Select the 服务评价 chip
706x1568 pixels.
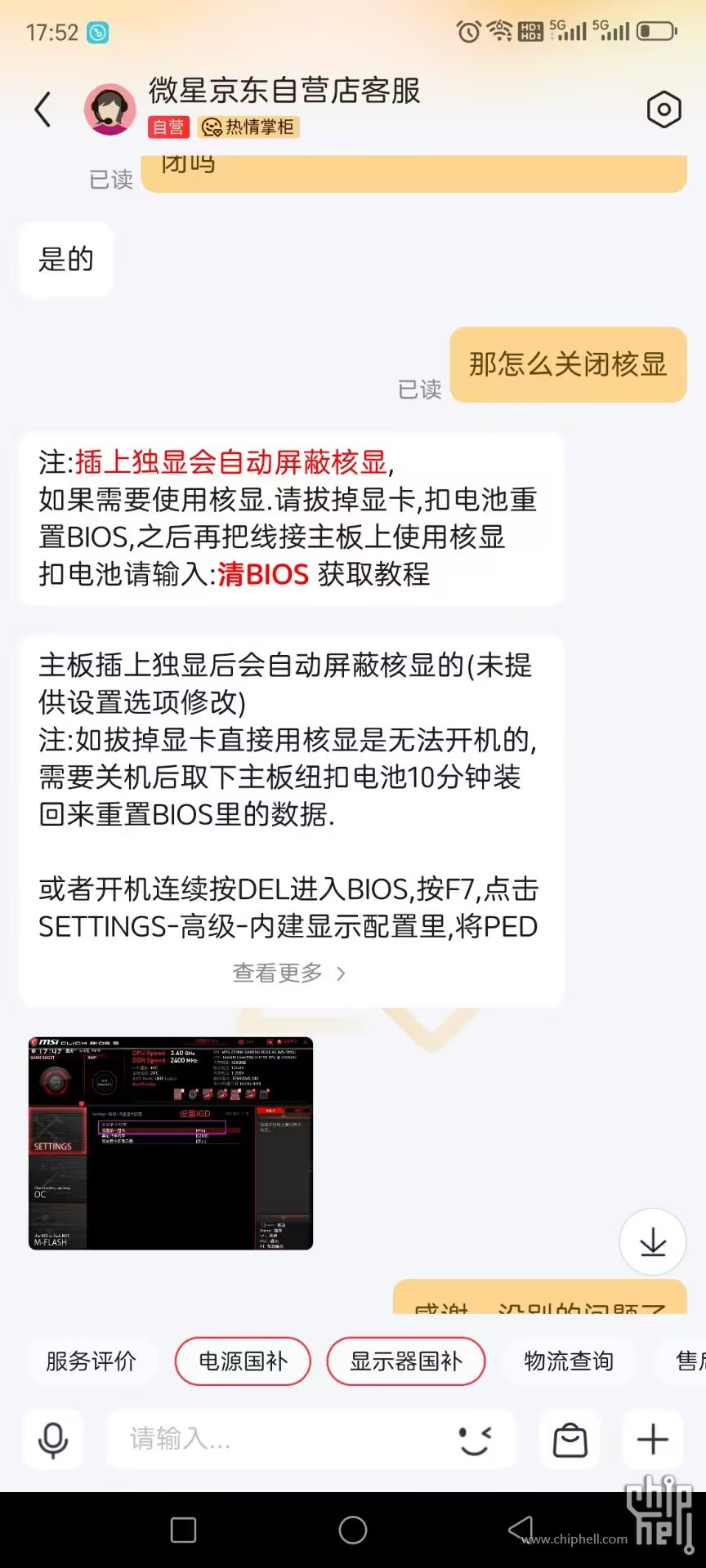point(91,1361)
